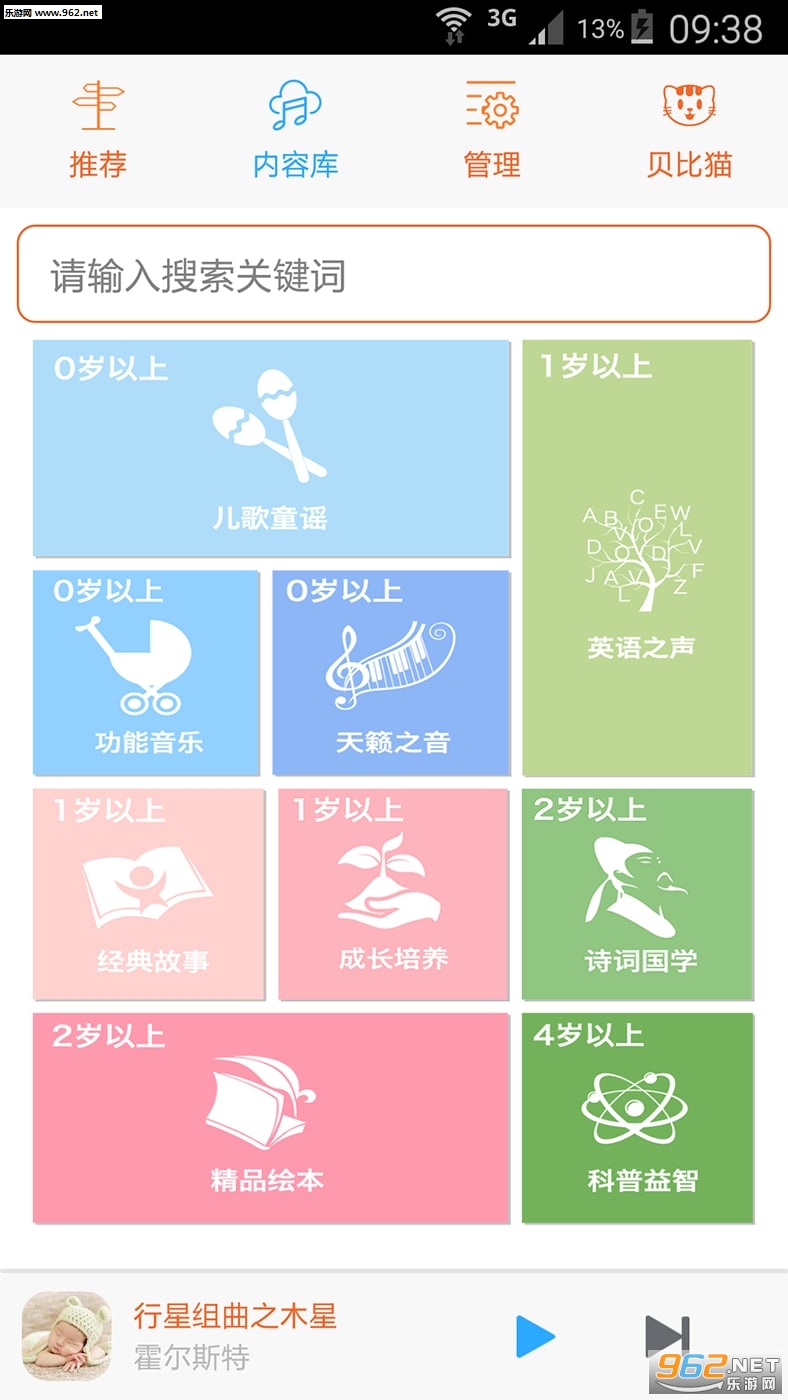Open the 精品绘本 category
This screenshot has height=1400, width=788.
(271, 1117)
